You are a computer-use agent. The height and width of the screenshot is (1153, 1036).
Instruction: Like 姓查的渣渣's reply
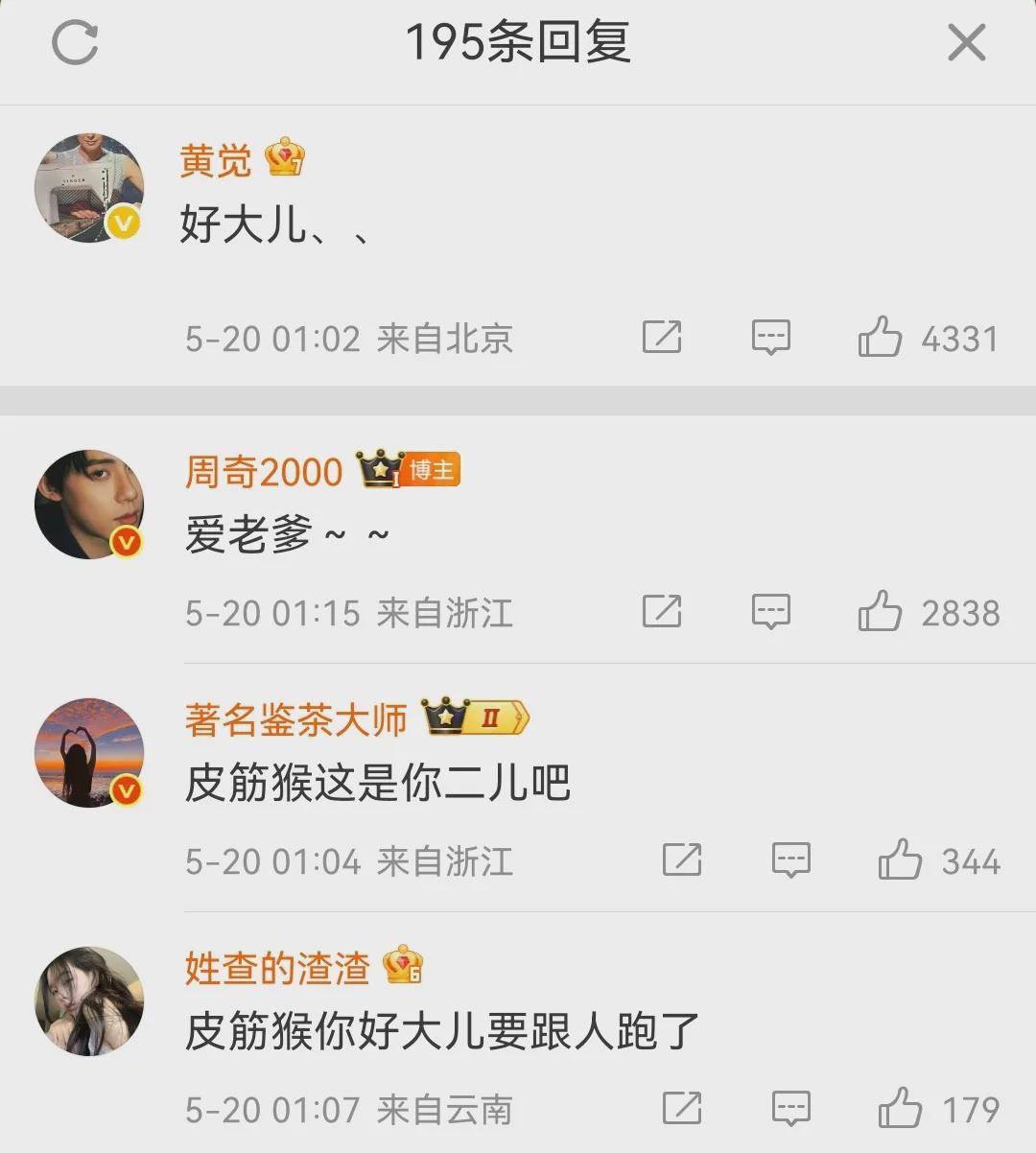[x=900, y=1109]
